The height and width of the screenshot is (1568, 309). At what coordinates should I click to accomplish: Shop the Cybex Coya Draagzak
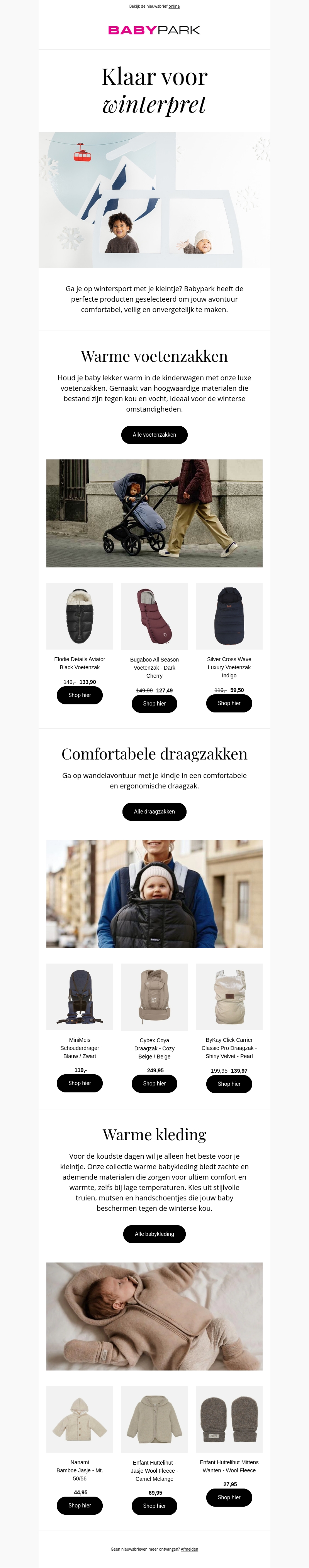154,1084
